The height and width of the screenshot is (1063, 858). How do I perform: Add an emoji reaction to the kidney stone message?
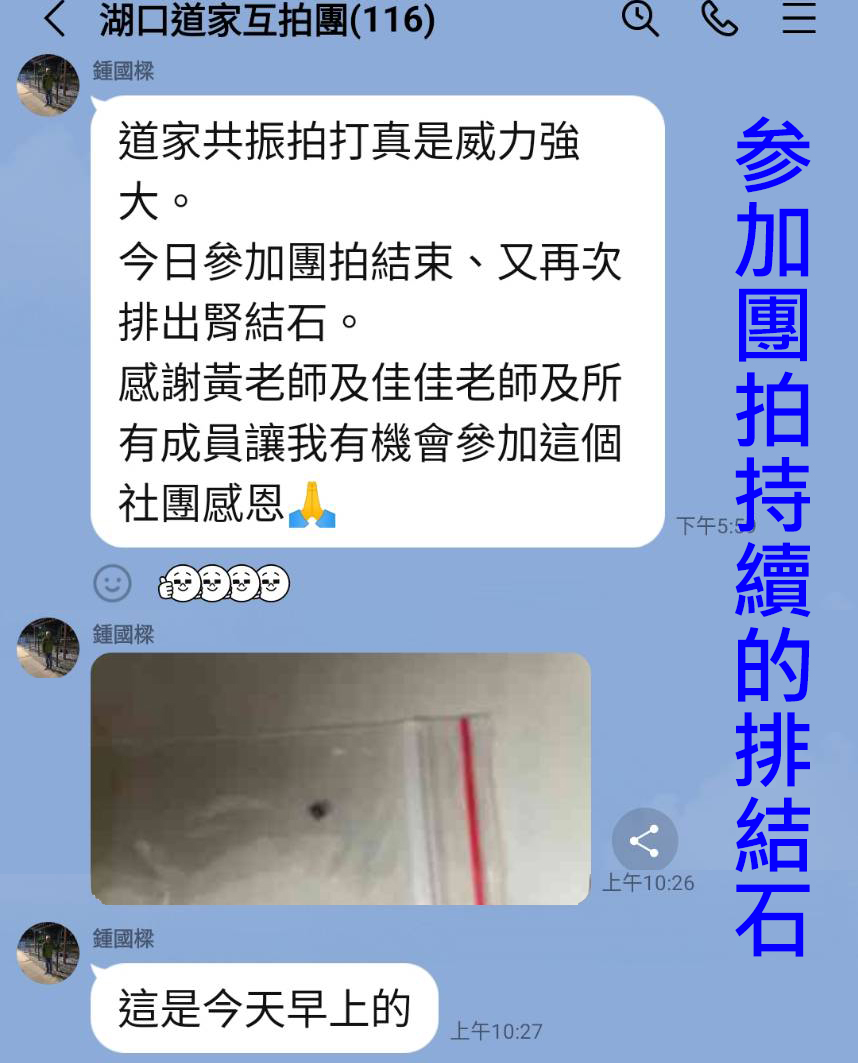(x=112, y=583)
